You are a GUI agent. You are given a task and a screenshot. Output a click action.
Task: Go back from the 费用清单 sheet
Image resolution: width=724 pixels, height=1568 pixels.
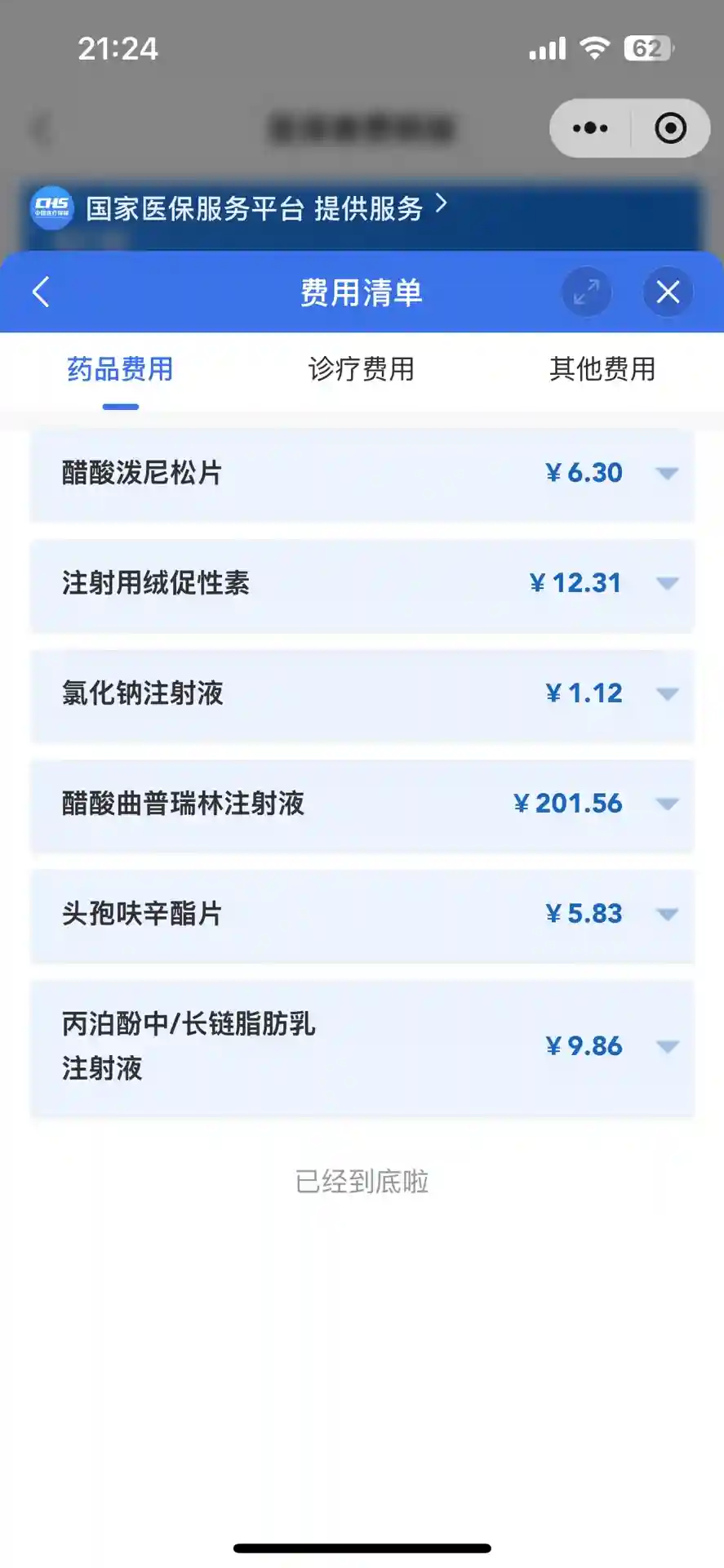click(41, 292)
